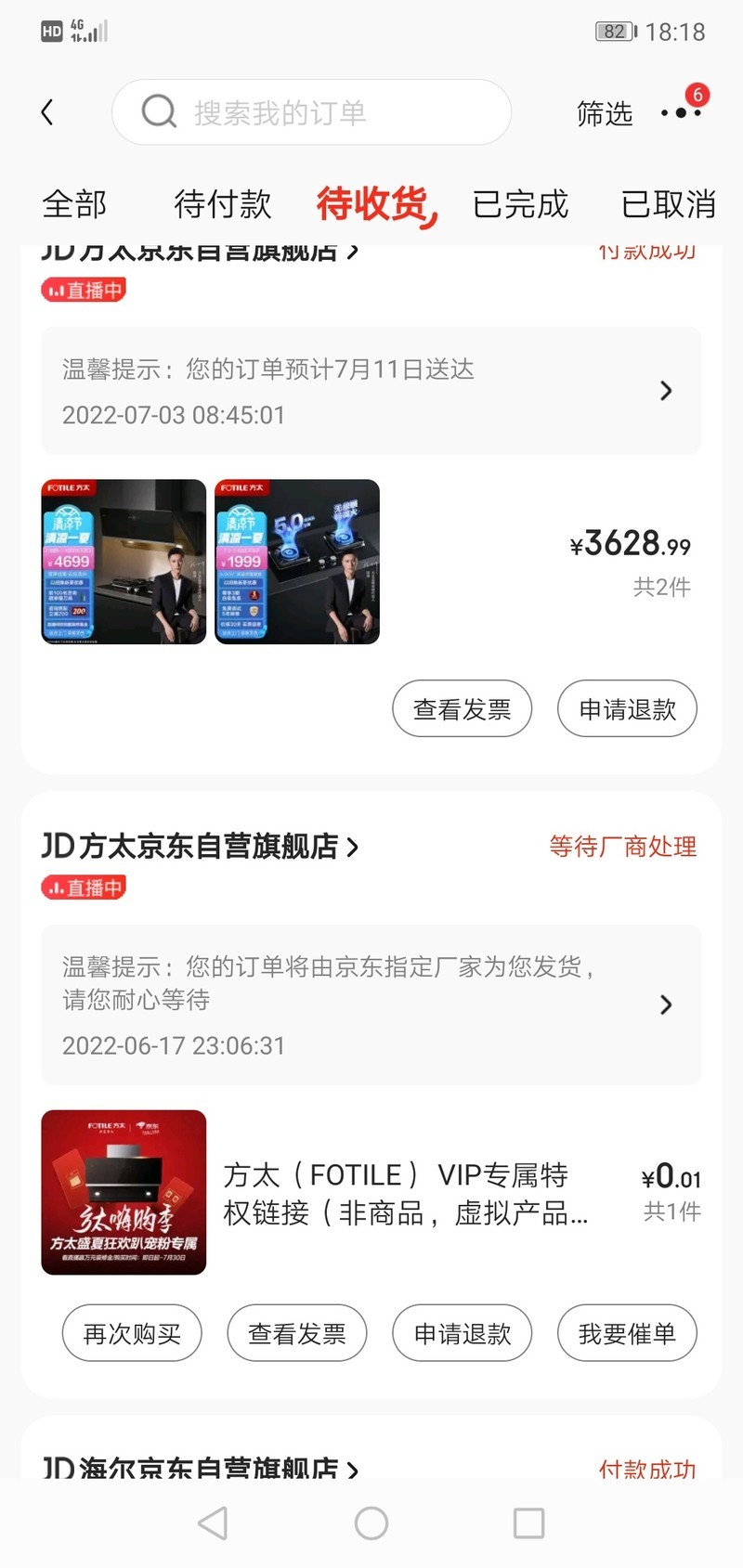Viewport: 743px width, 1568px height.
Task: Go back using the top-left arrow
Action: click(47, 112)
